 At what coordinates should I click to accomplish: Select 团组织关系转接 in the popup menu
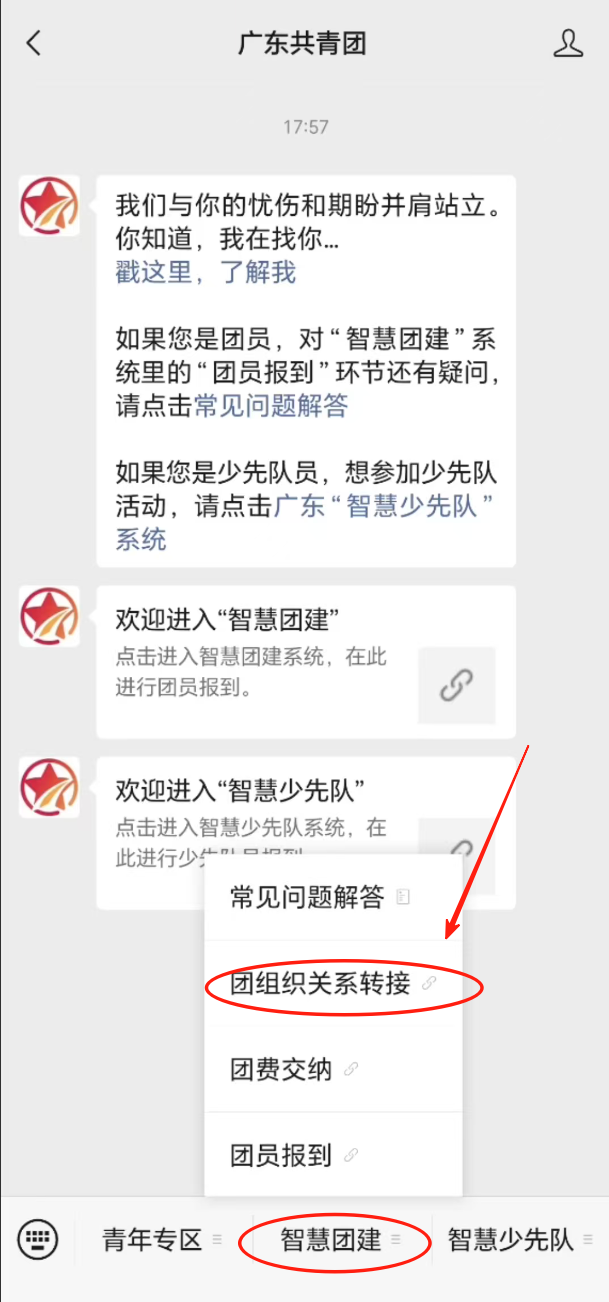tap(333, 984)
